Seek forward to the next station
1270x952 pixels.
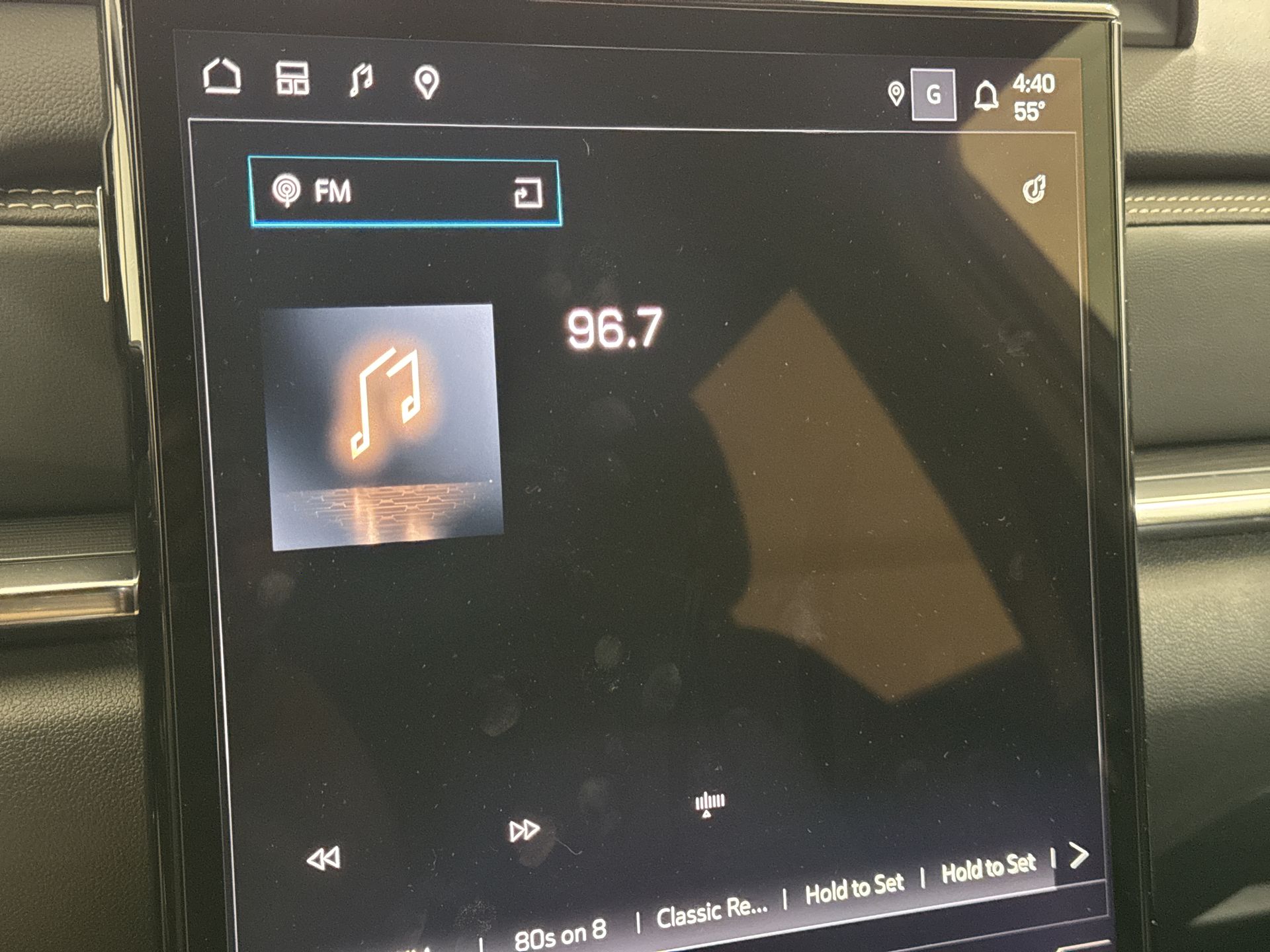(x=524, y=830)
